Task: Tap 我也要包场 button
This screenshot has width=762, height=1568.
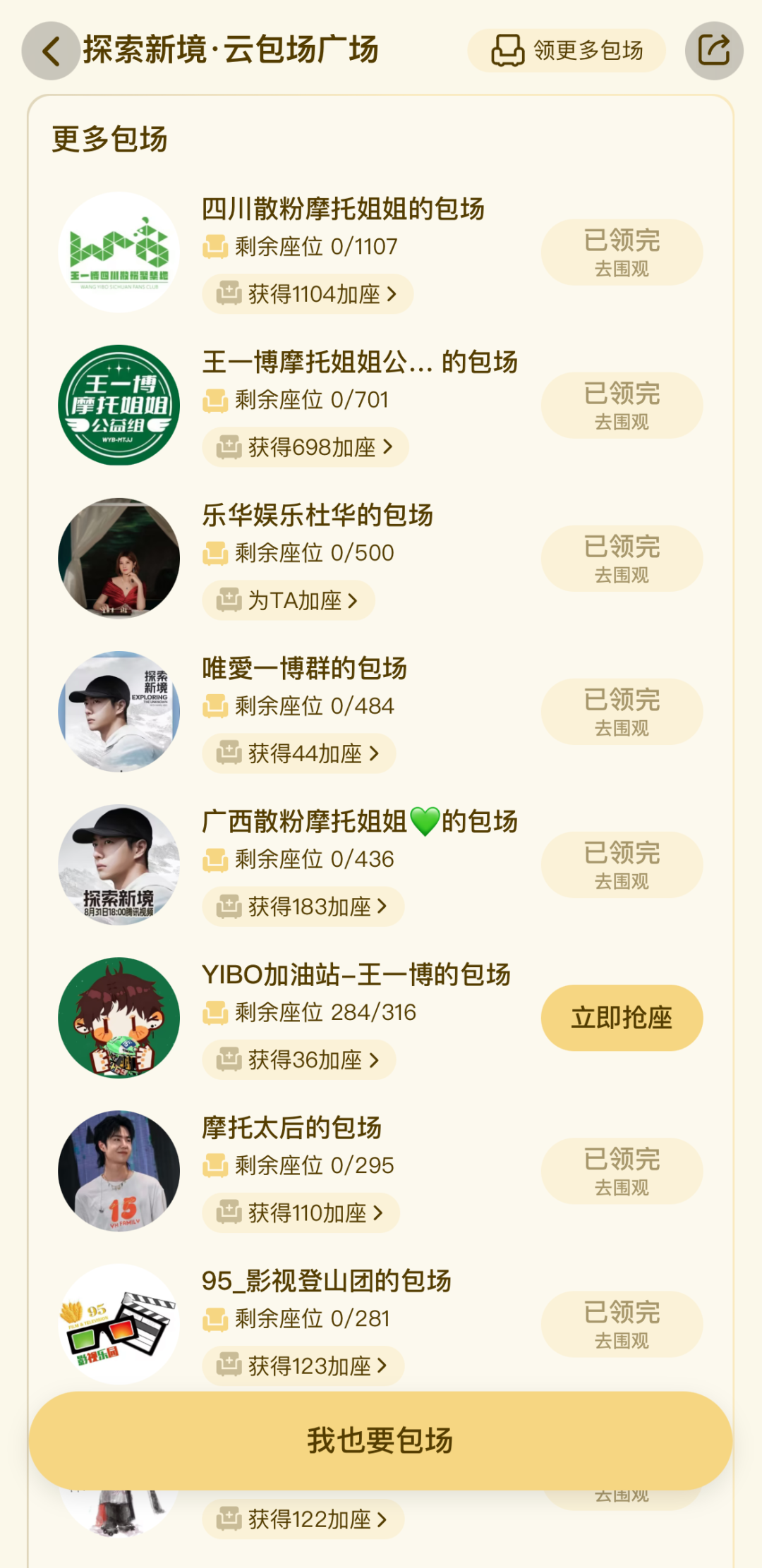Action: pos(380,1440)
